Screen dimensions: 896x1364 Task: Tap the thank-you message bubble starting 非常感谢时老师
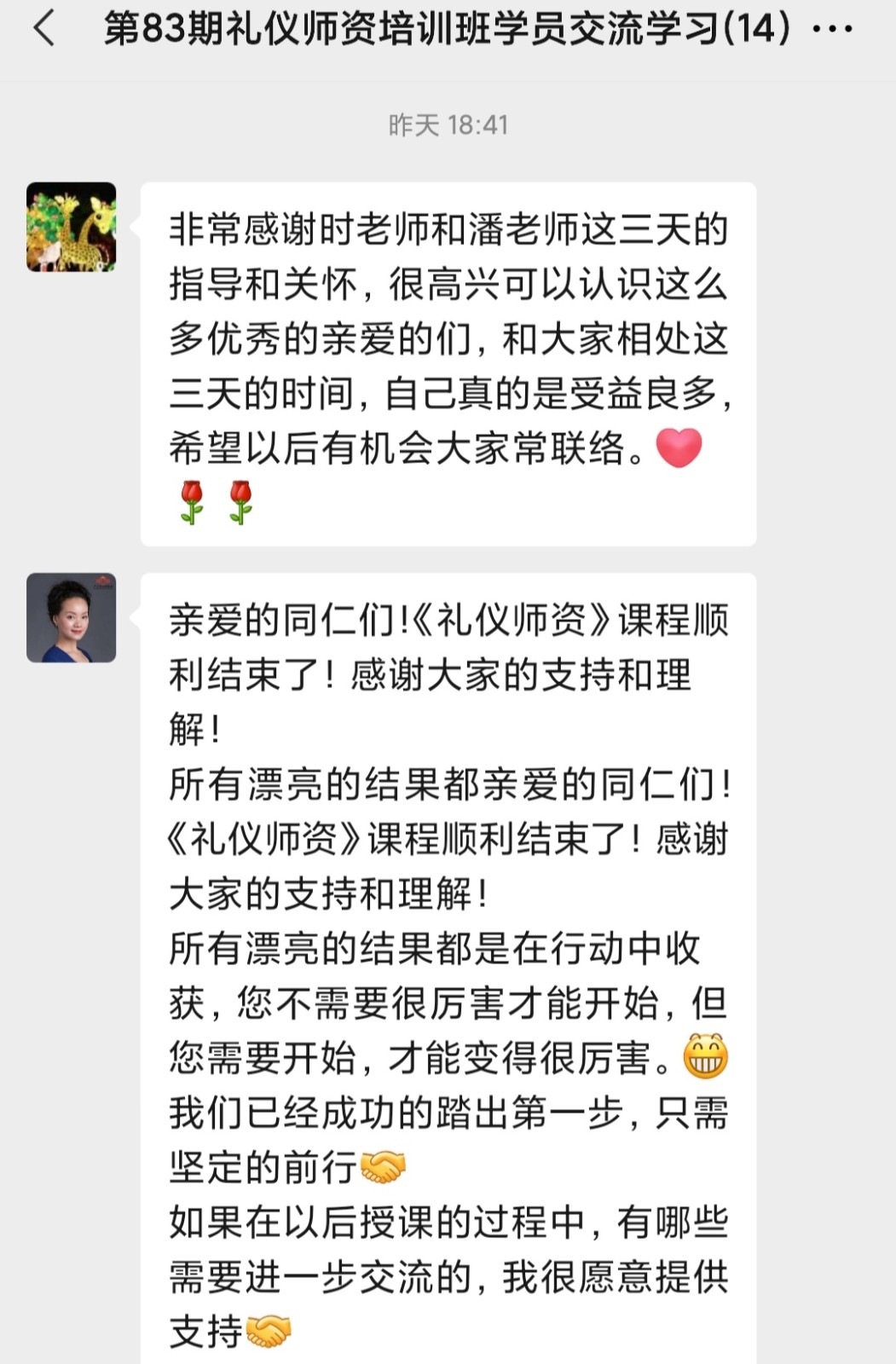coord(448,358)
